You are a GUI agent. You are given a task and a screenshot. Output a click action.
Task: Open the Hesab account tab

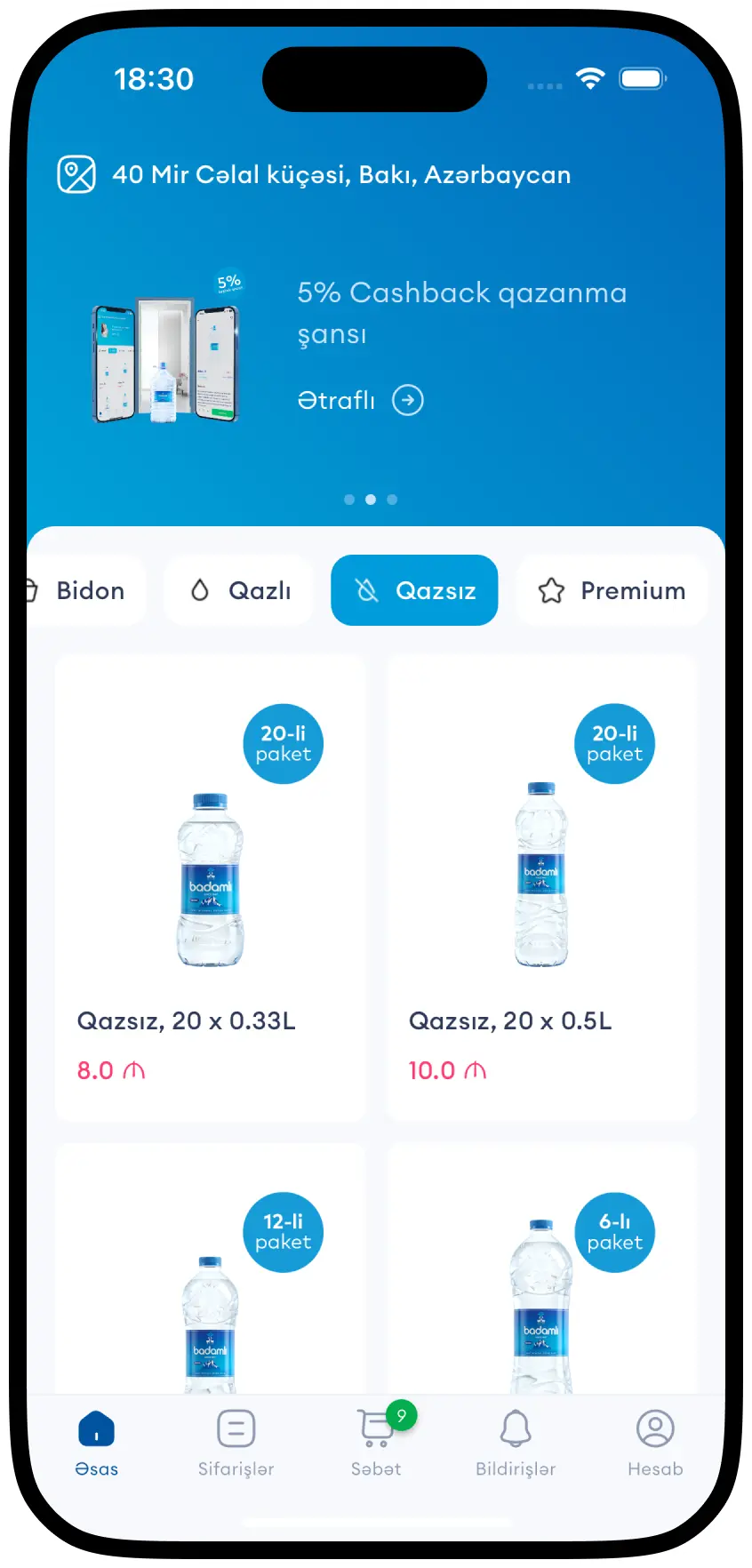tap(655, 1444)
